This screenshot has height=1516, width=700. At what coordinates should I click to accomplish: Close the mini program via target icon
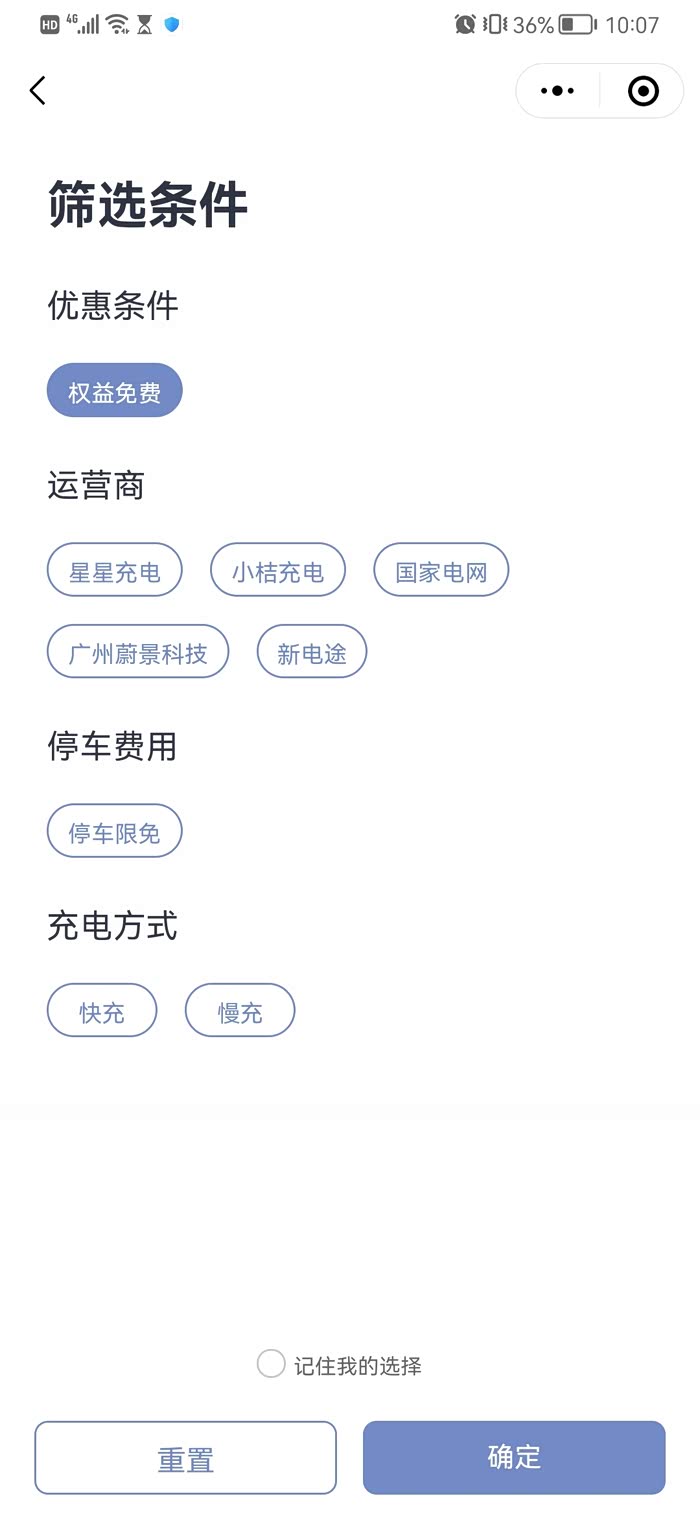click(643, 91)
